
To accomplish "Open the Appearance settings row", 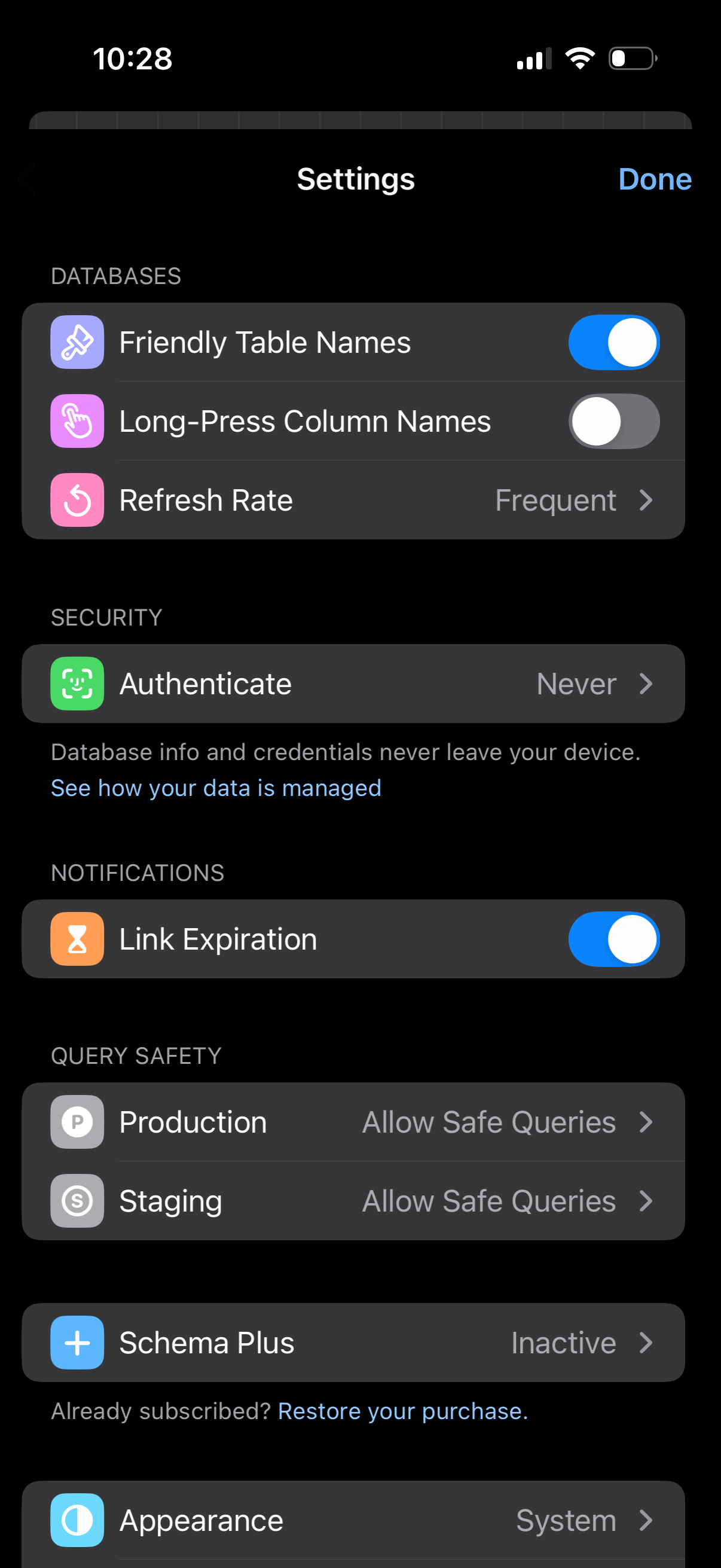I will (365, 1520).
